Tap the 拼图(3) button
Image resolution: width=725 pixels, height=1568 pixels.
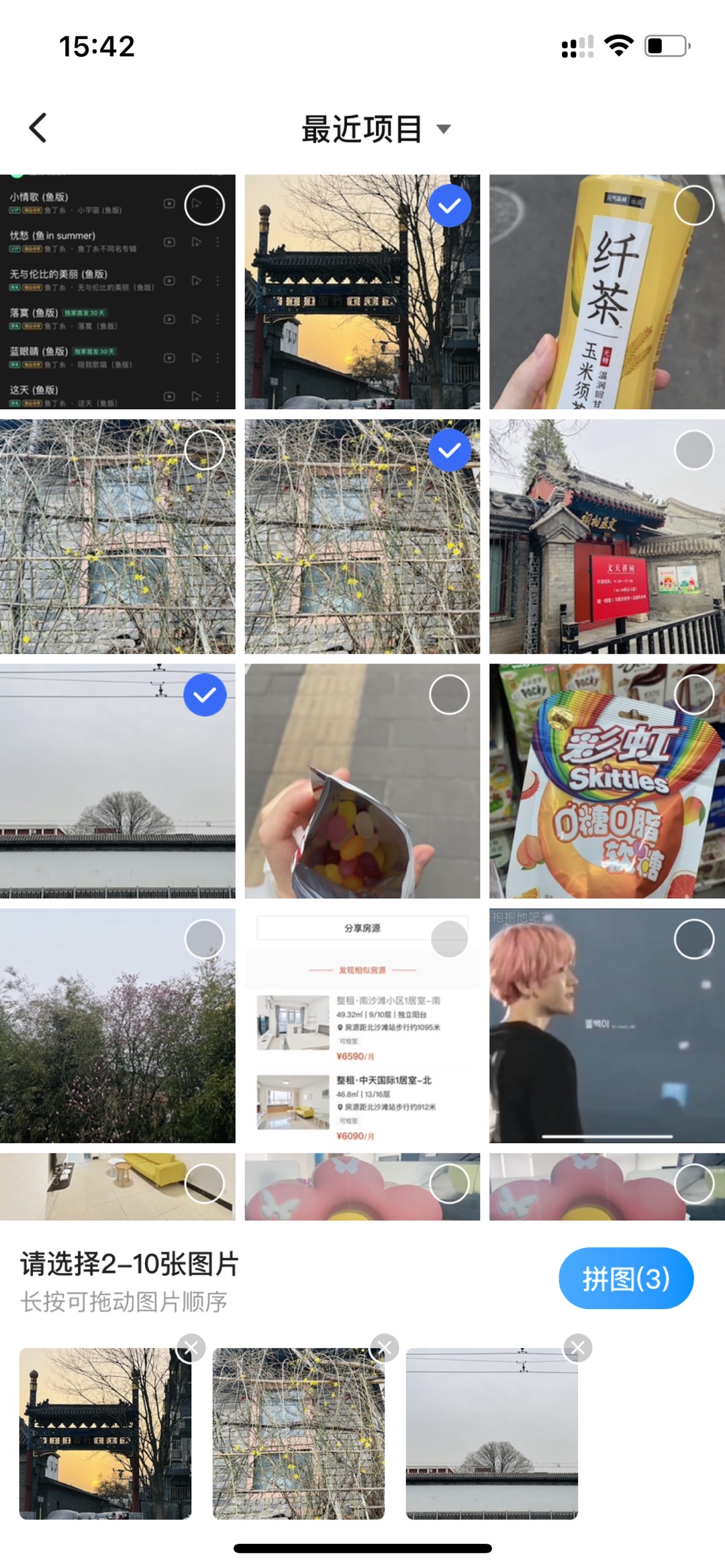626,1278
